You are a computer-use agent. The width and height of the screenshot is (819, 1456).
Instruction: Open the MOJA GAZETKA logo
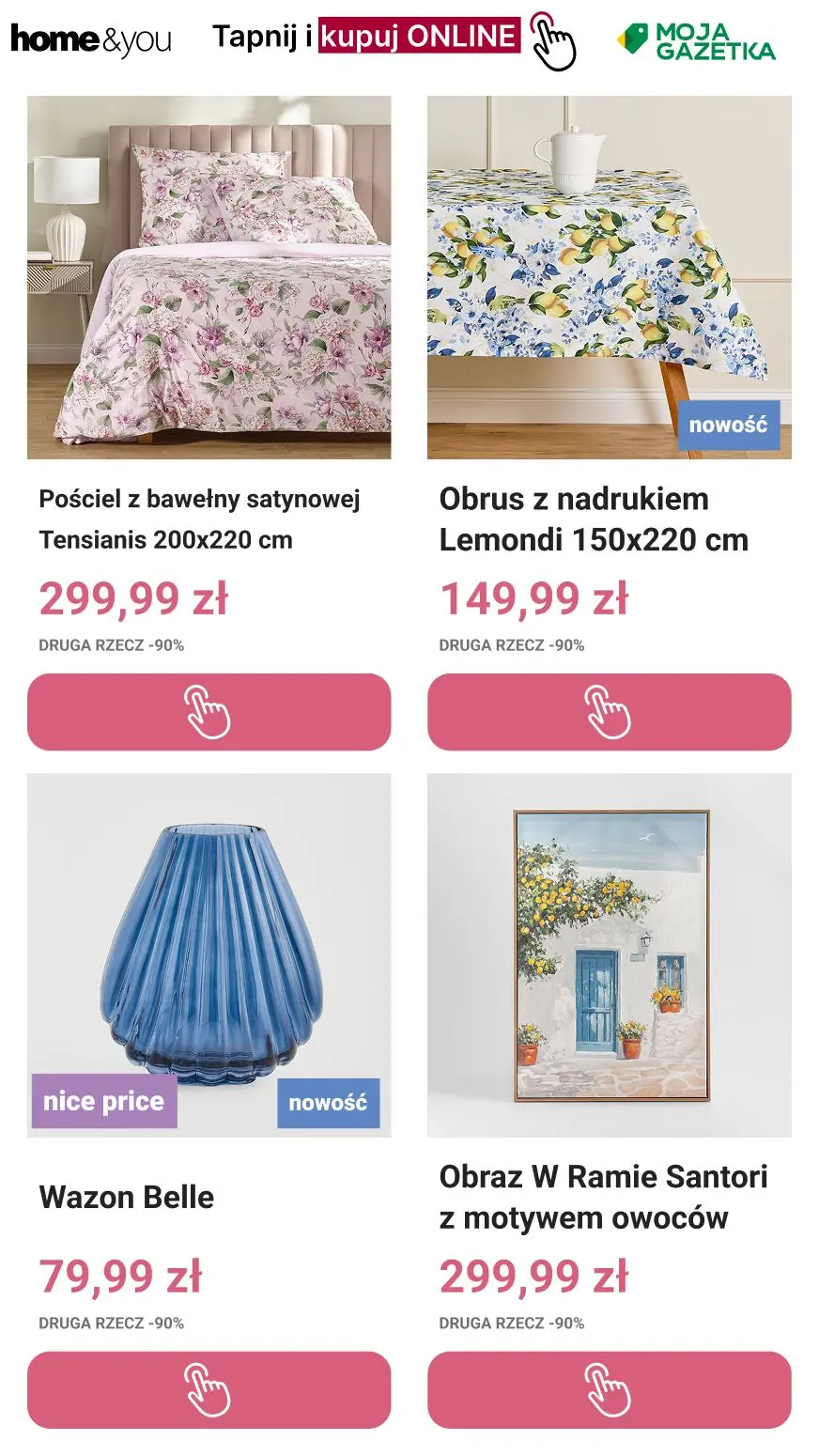(x=700, y=39)
